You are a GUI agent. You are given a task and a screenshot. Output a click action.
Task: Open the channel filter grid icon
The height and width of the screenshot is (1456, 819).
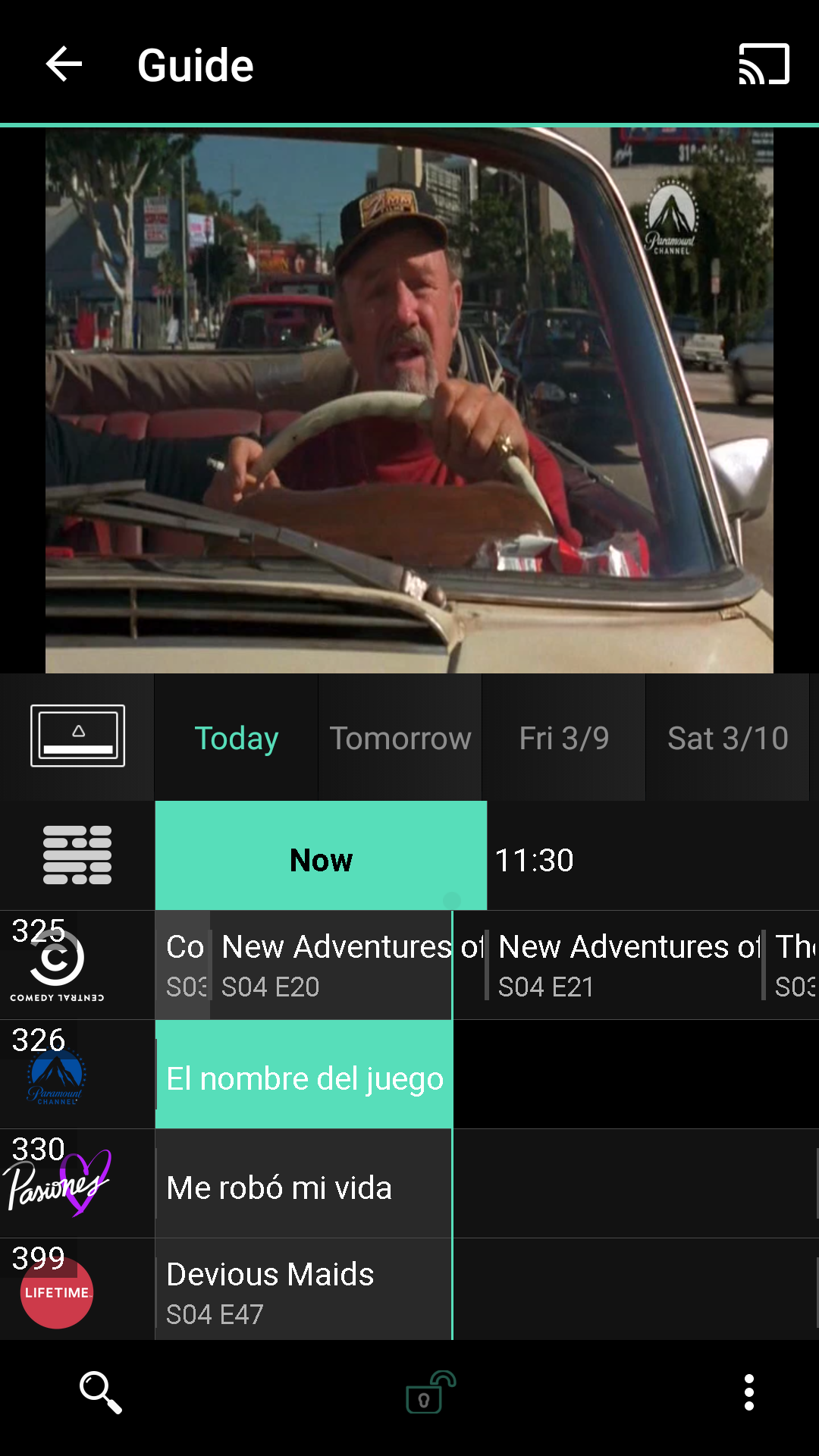tap(77, 855)
